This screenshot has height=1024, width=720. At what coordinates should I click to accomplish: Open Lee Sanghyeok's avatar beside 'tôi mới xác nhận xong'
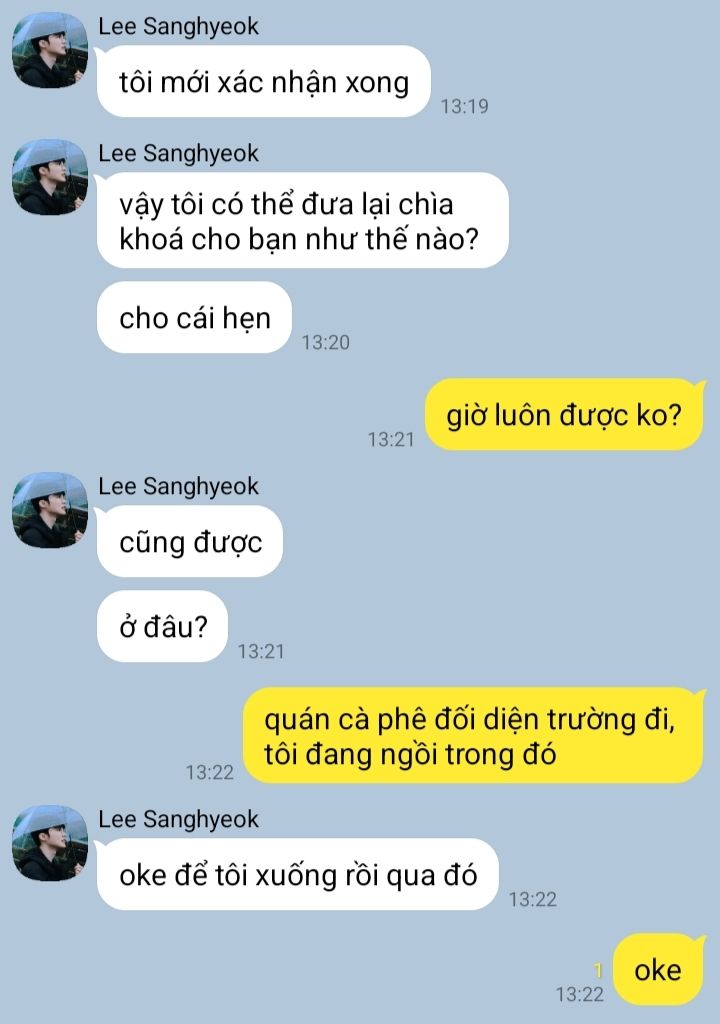coord(49,51)
